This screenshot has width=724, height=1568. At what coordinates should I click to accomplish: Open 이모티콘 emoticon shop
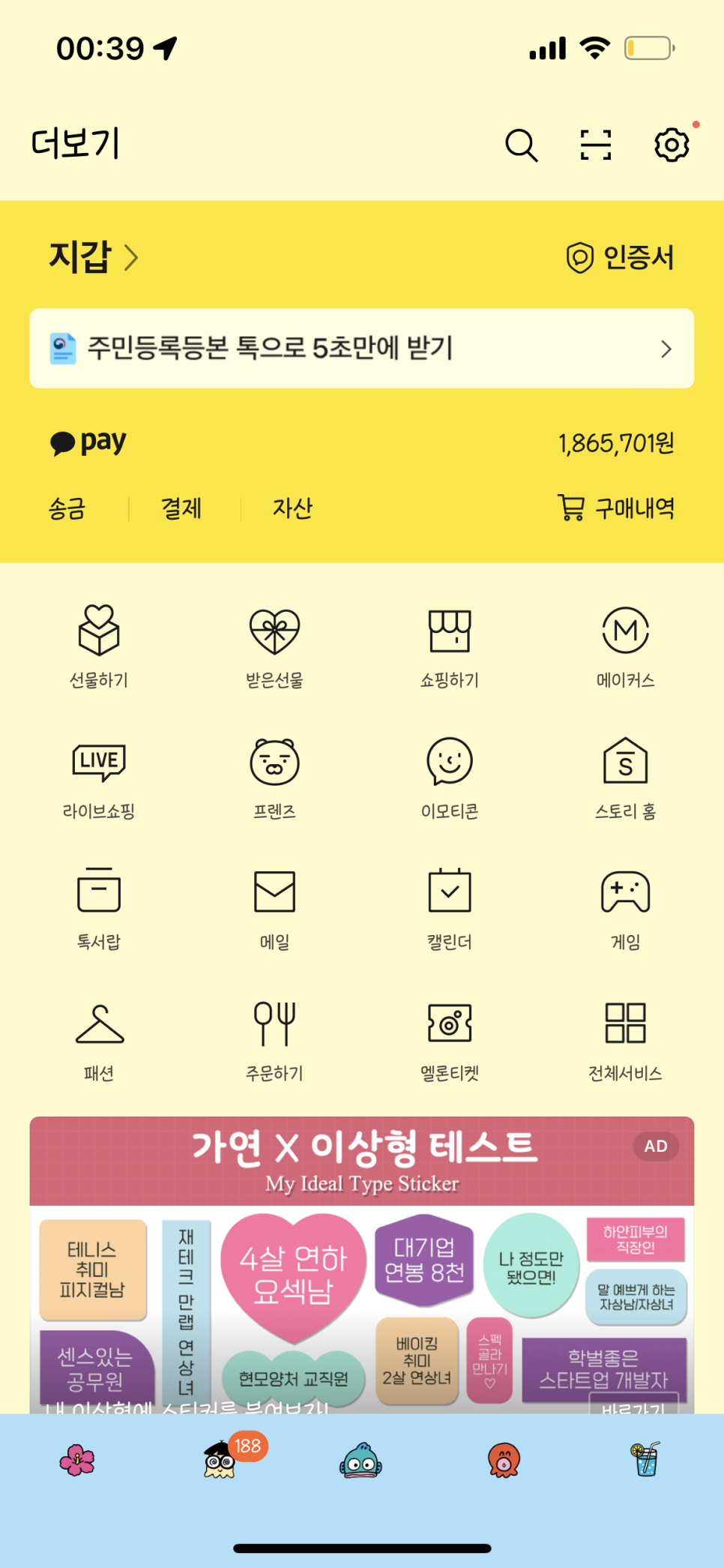tap(450, 777)
